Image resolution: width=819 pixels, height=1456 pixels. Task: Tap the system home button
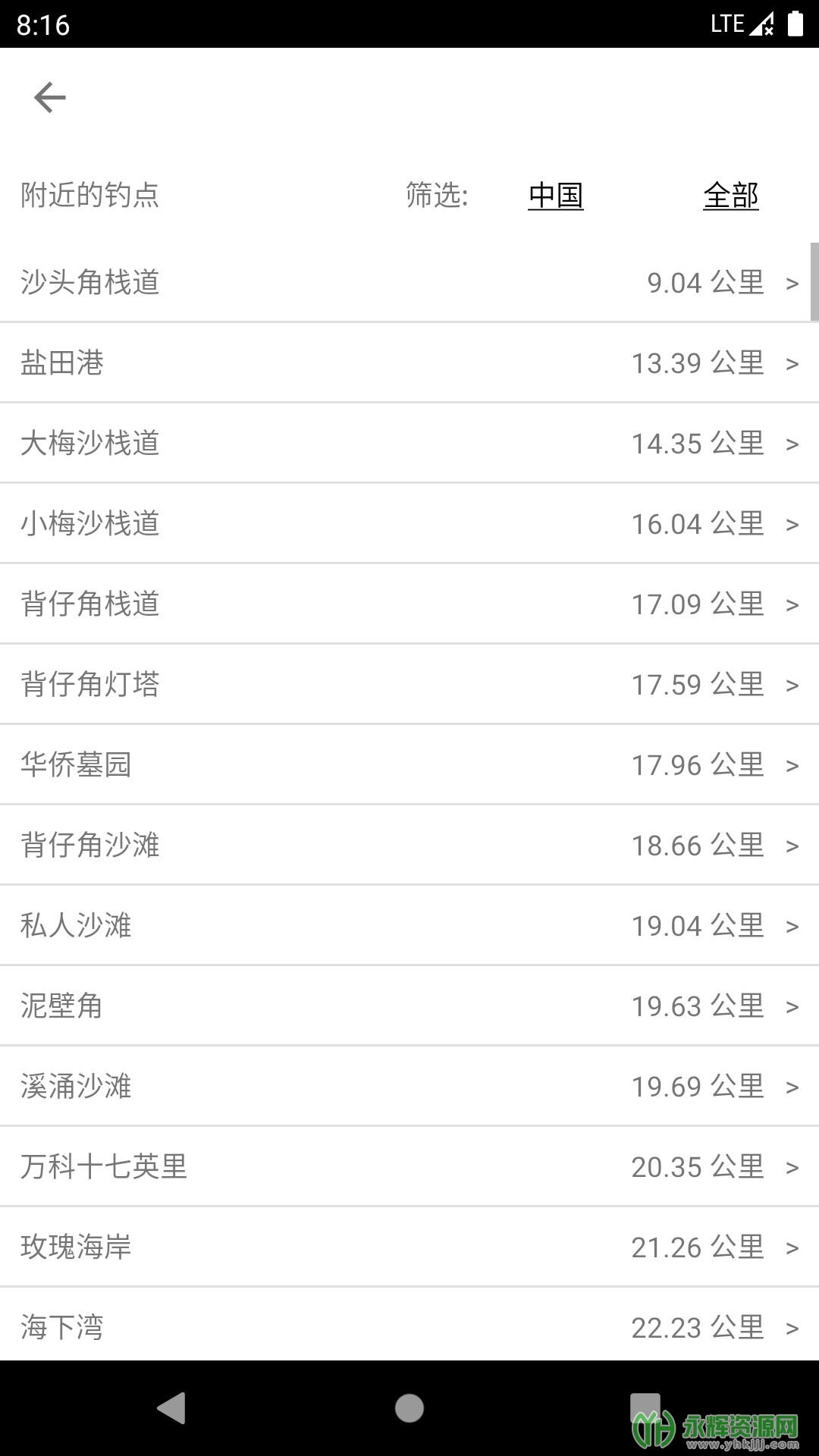[x=409, y=1408]
